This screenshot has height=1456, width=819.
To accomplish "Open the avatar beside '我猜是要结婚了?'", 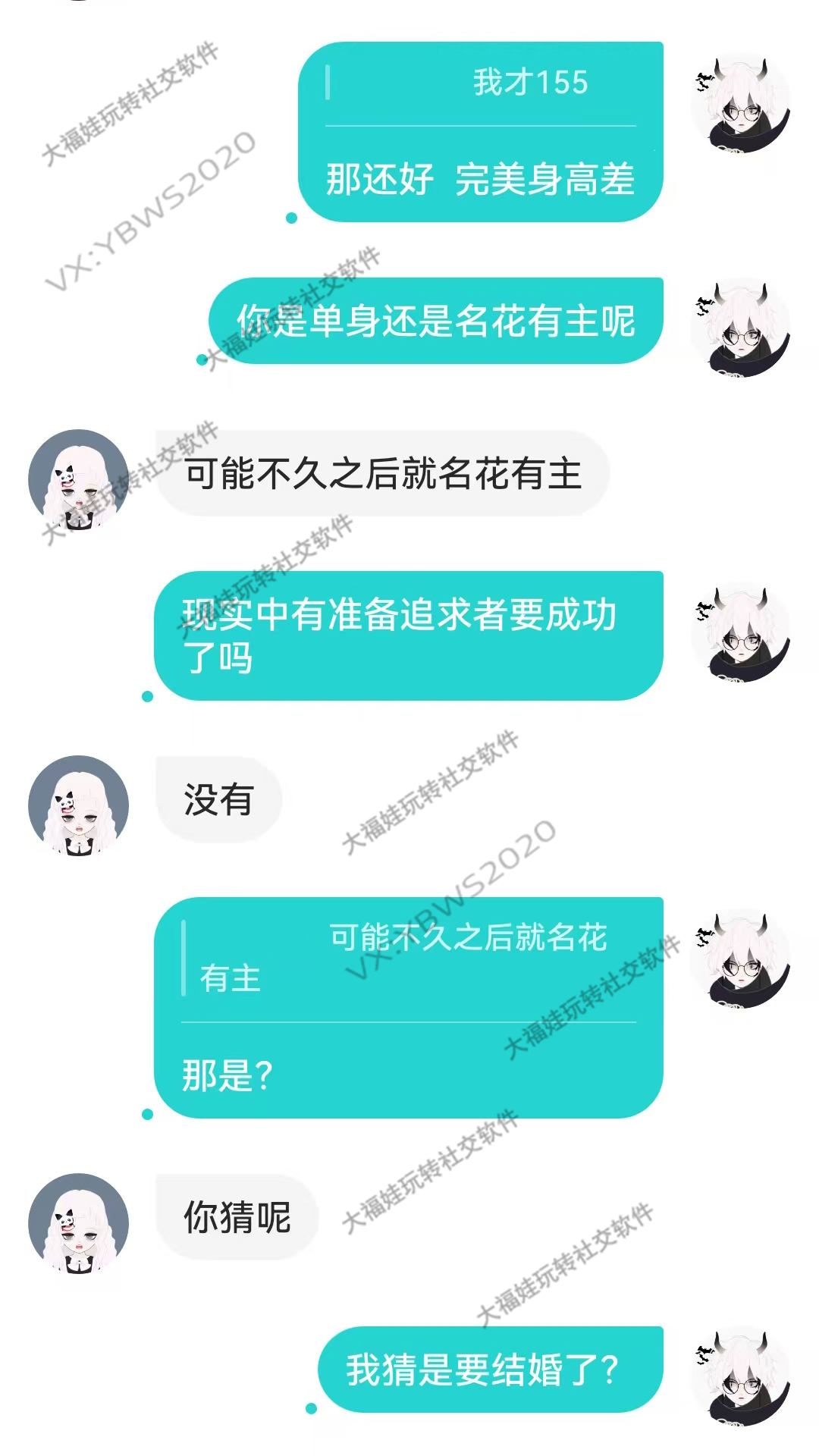I will pyautogui.click(x=740, y=1376).
